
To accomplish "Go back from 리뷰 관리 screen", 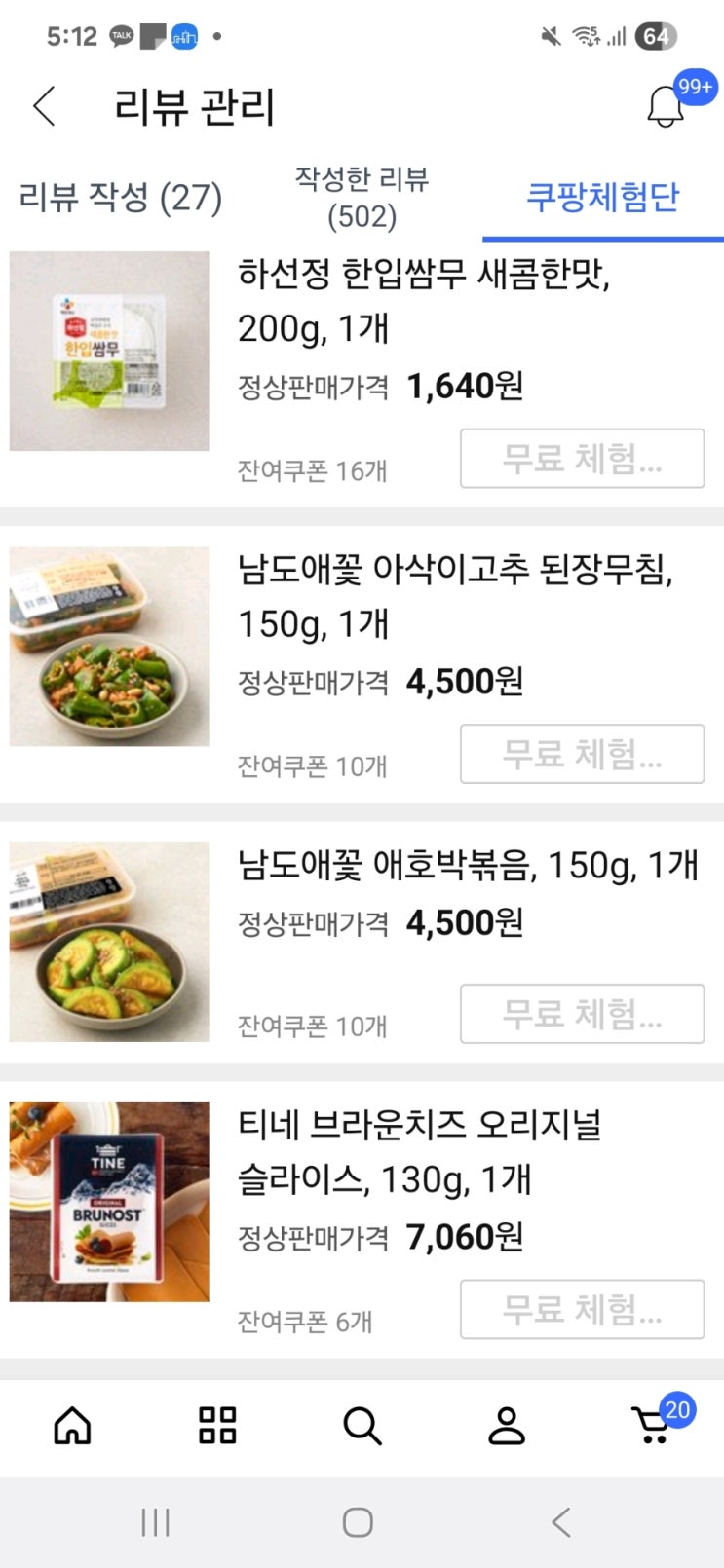I will (45, 106).
